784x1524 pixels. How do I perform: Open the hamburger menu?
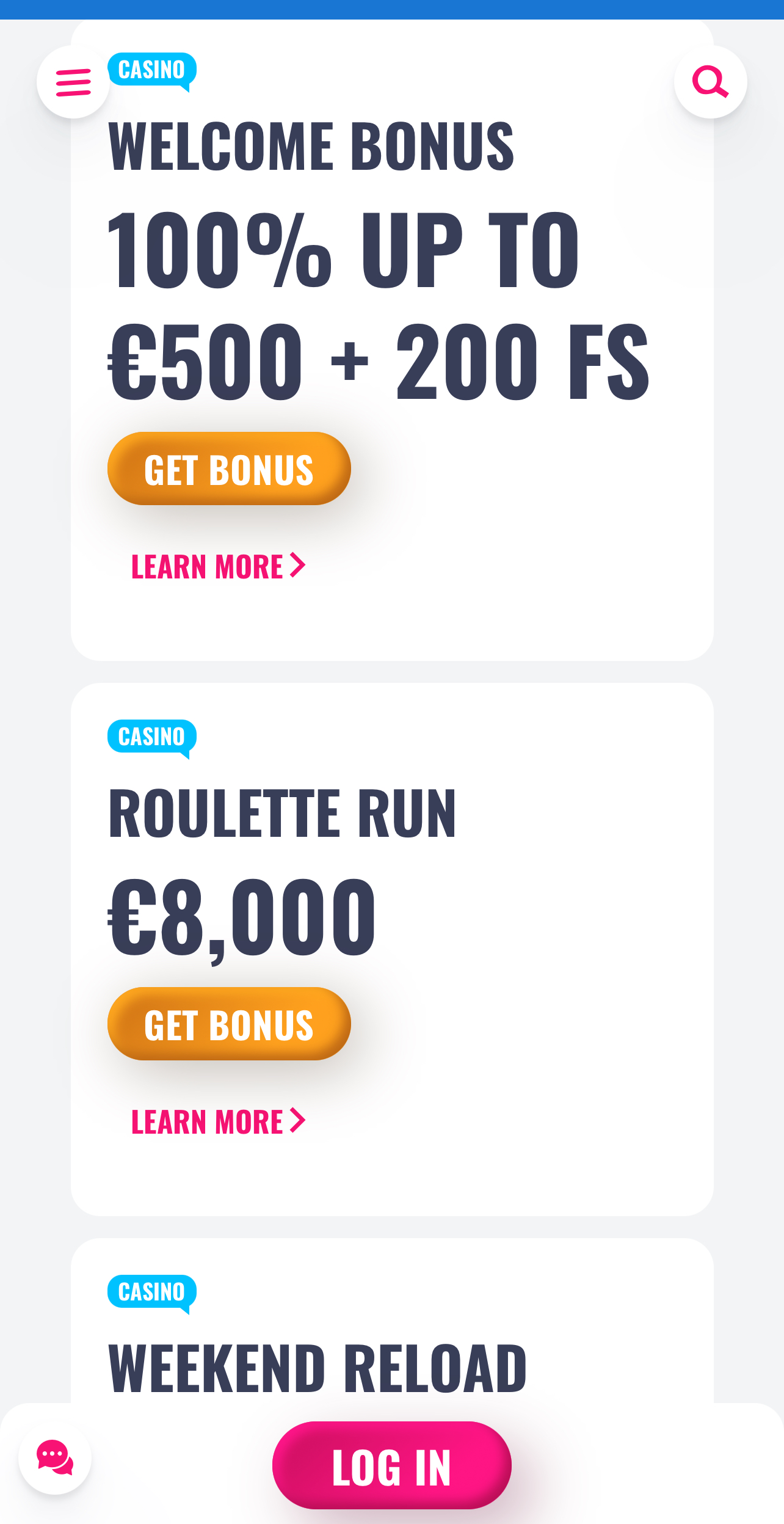(73, 82)
